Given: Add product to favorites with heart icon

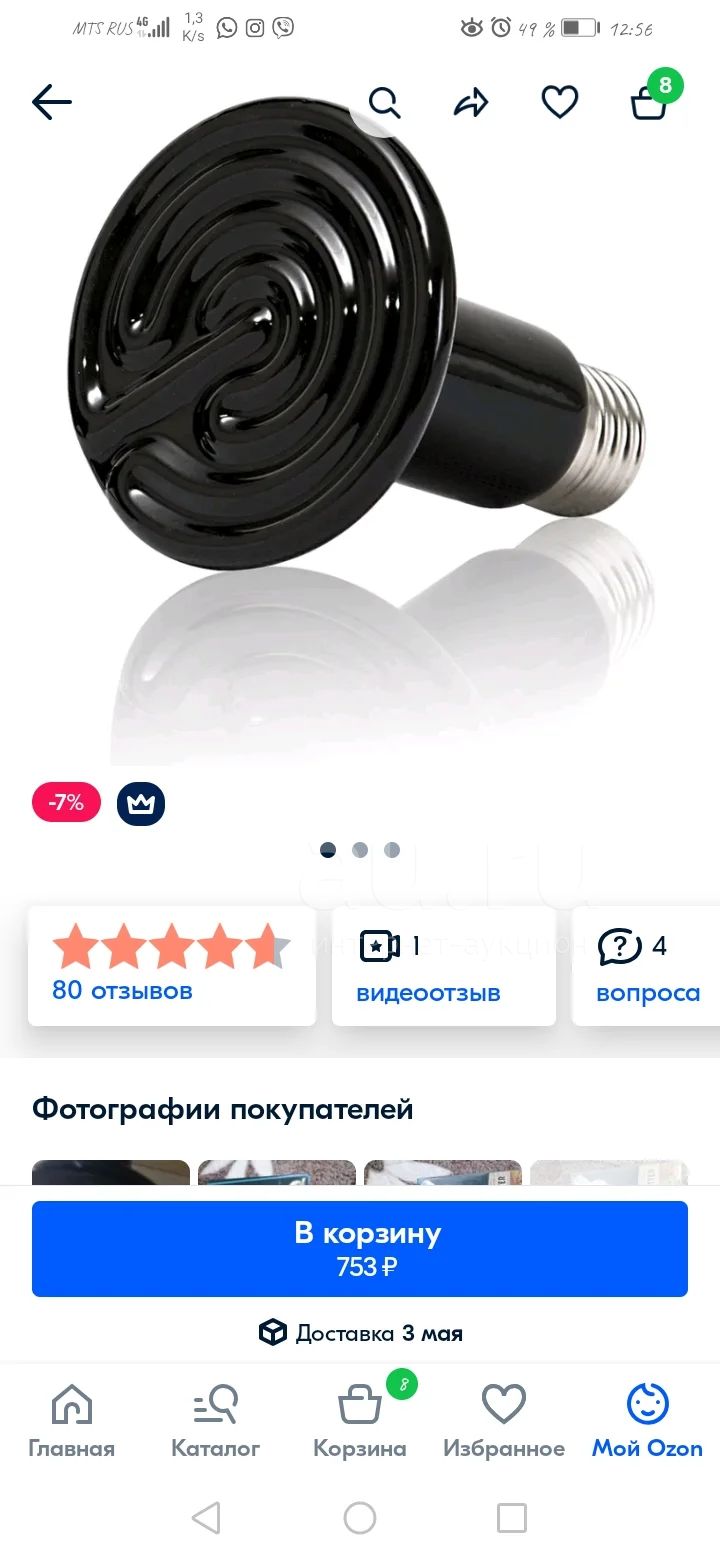Looking at the screenshot, I should coord(560,102).
